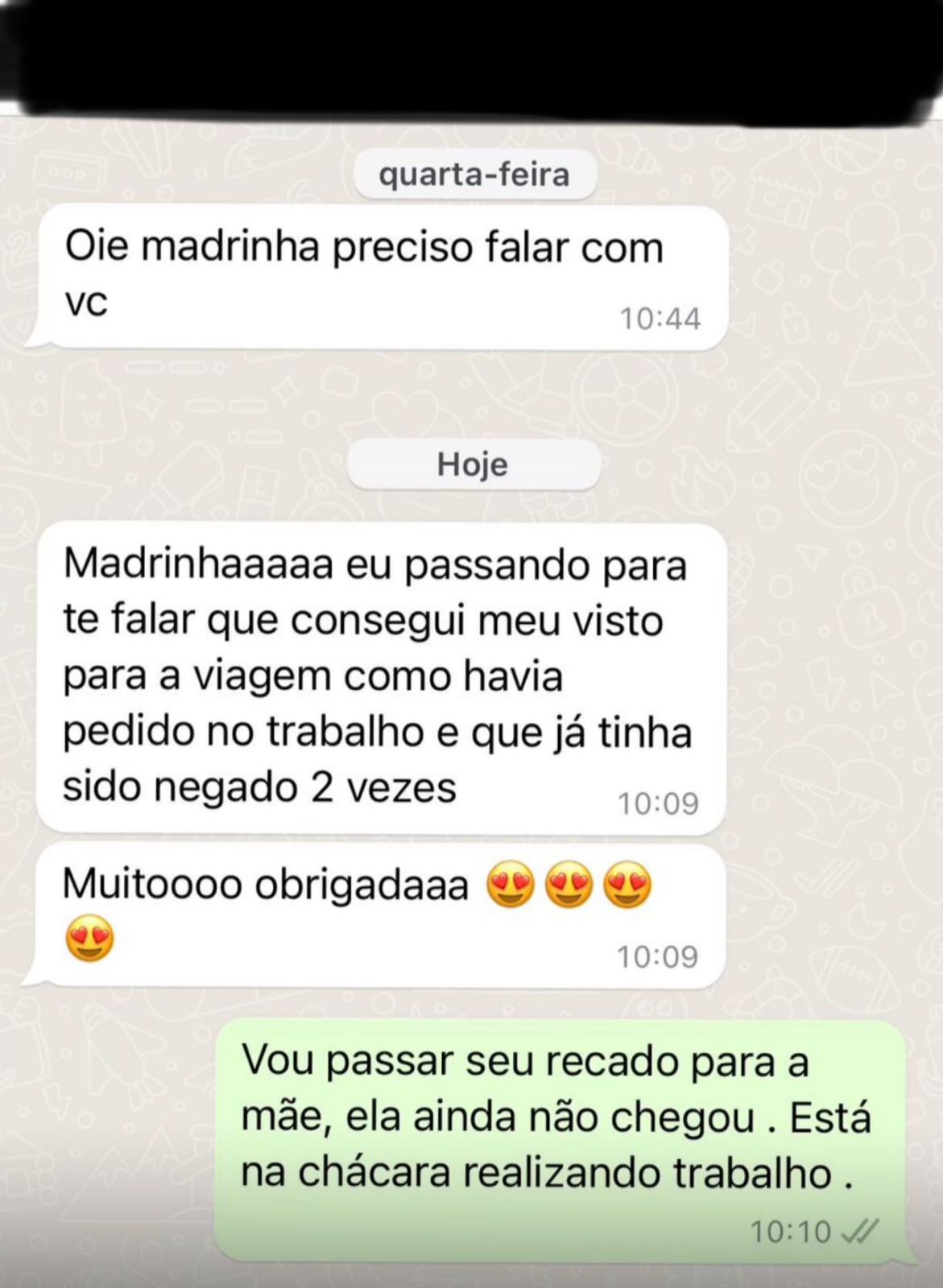
Task: Select the 'quarta-feira' date separator
Action: point(474,176)
